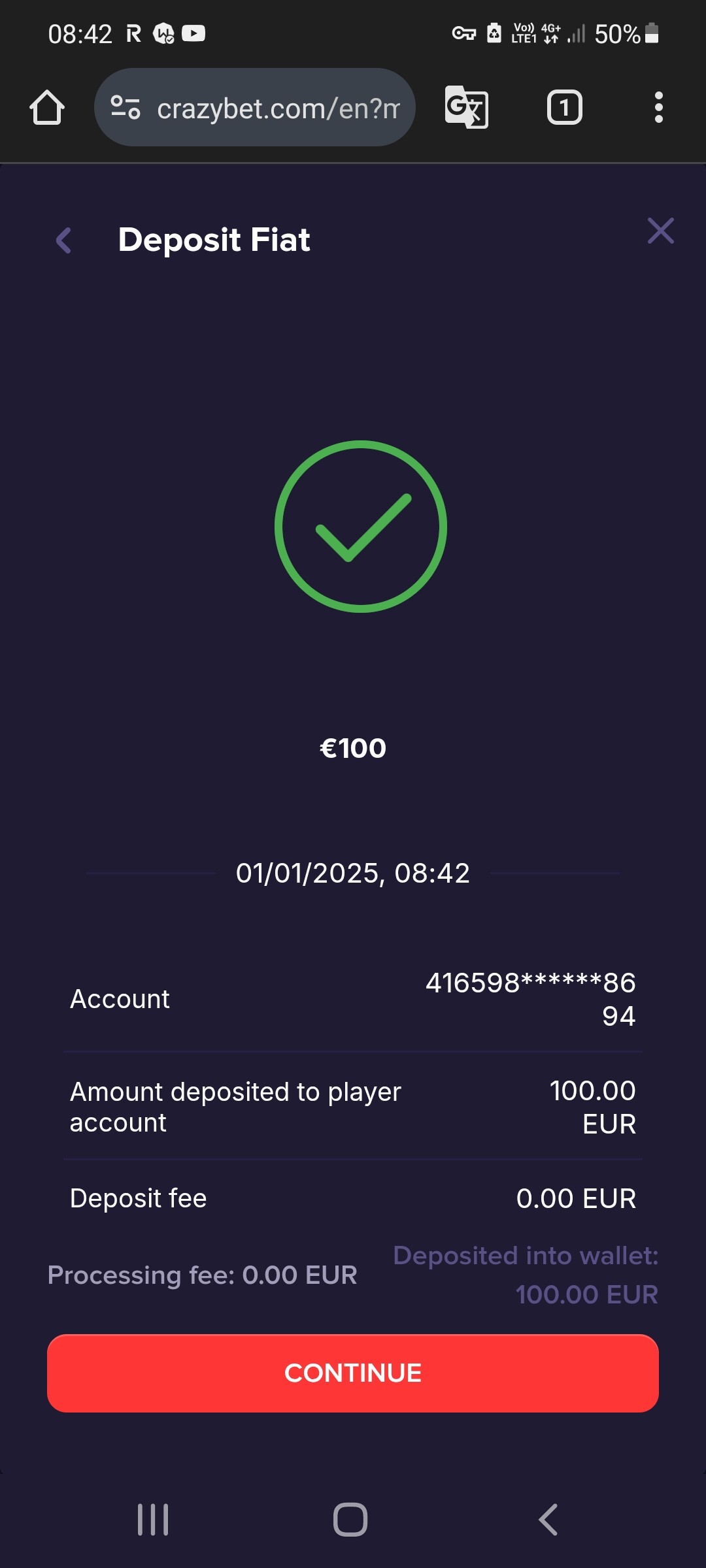Open the browser home page

(47, 107)
